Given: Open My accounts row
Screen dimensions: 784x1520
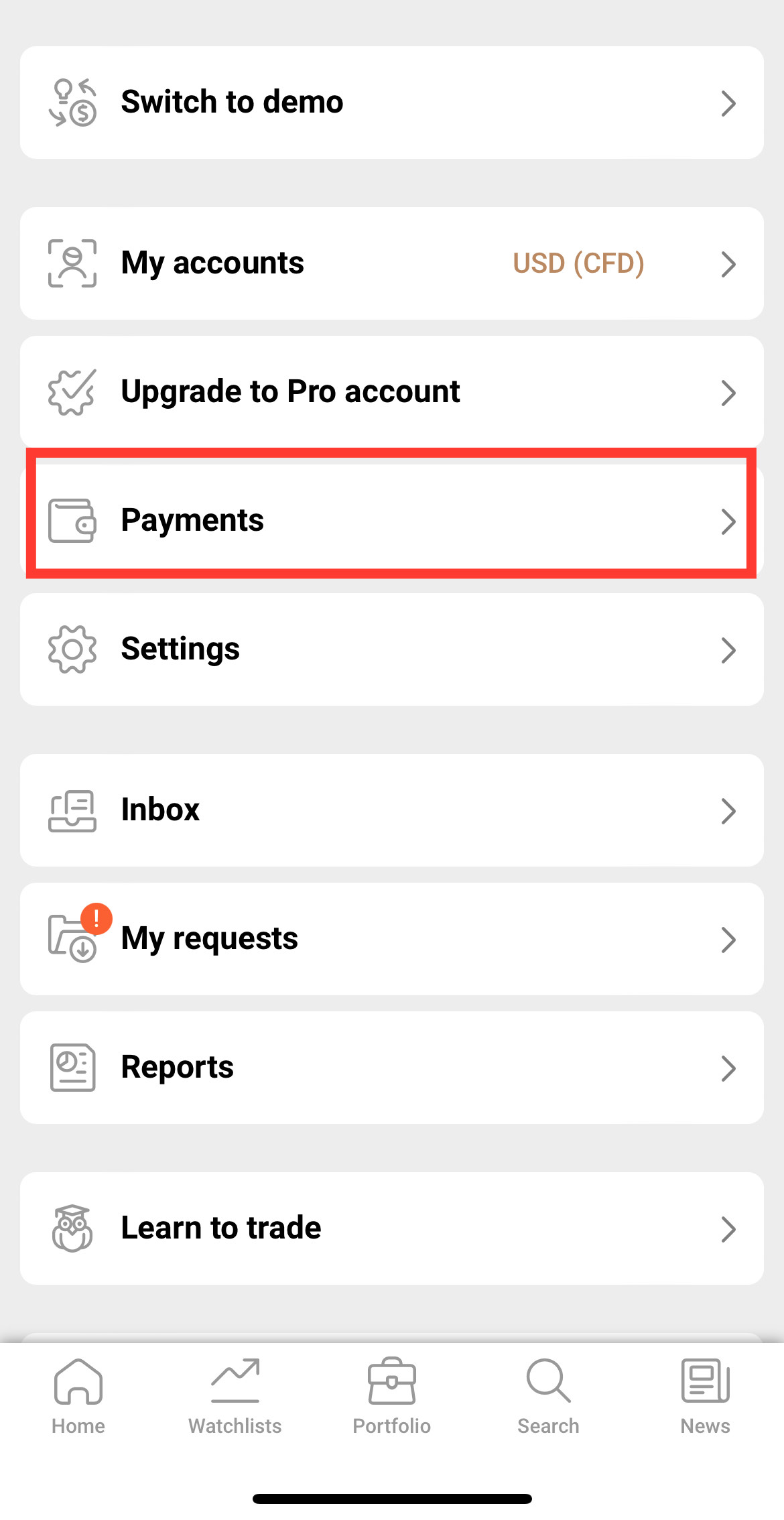Looking at the screenshot, I should tap(391, 263).
